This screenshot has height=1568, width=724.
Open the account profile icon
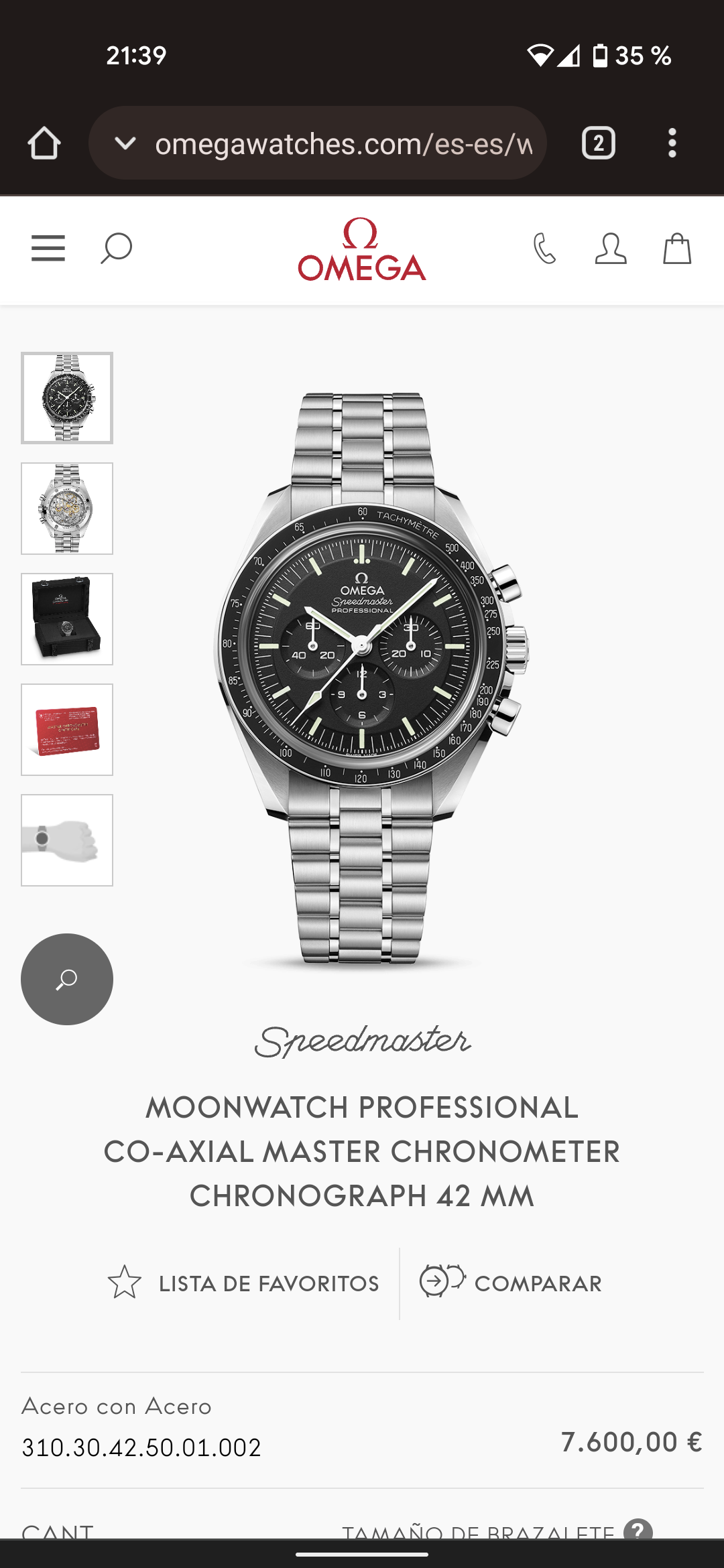pos(610,249)
